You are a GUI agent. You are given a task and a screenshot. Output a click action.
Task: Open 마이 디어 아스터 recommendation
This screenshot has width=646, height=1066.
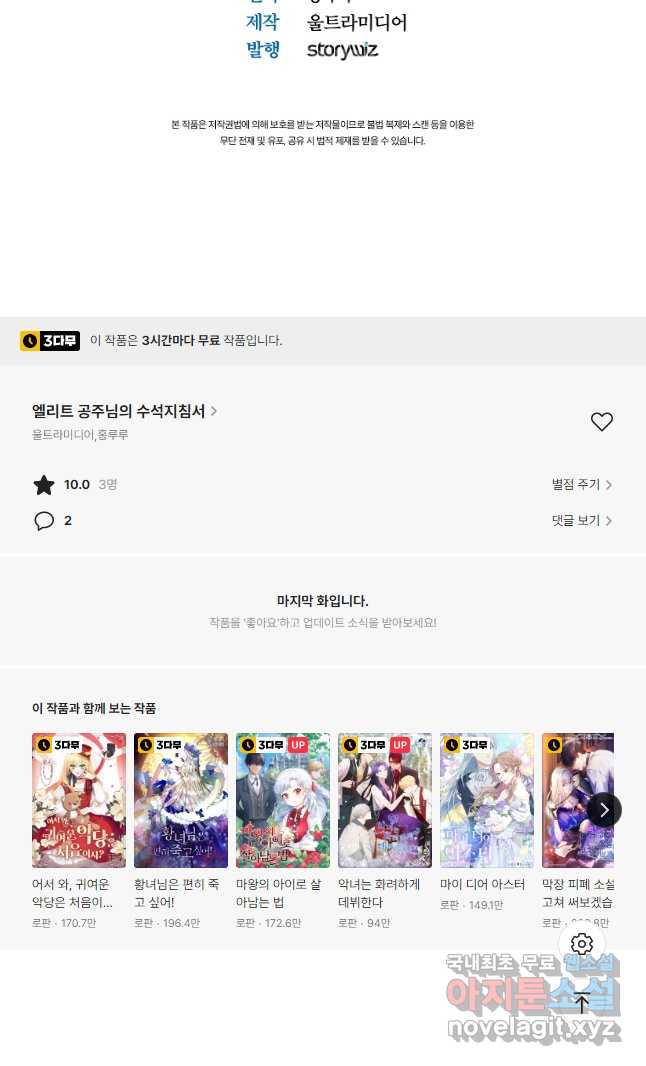[487, 800]
